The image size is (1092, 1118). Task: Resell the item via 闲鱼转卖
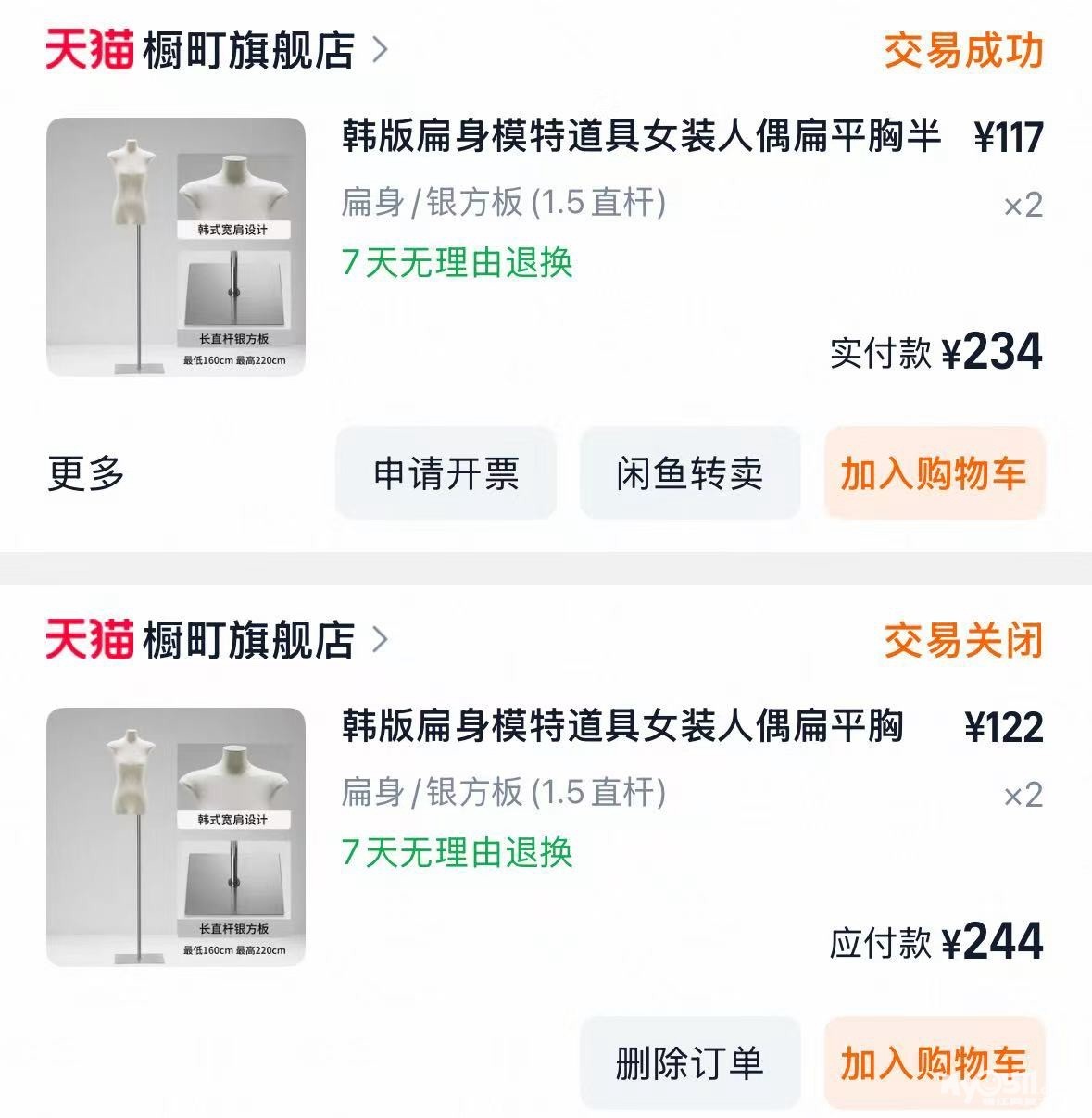[x=690, y=473]
